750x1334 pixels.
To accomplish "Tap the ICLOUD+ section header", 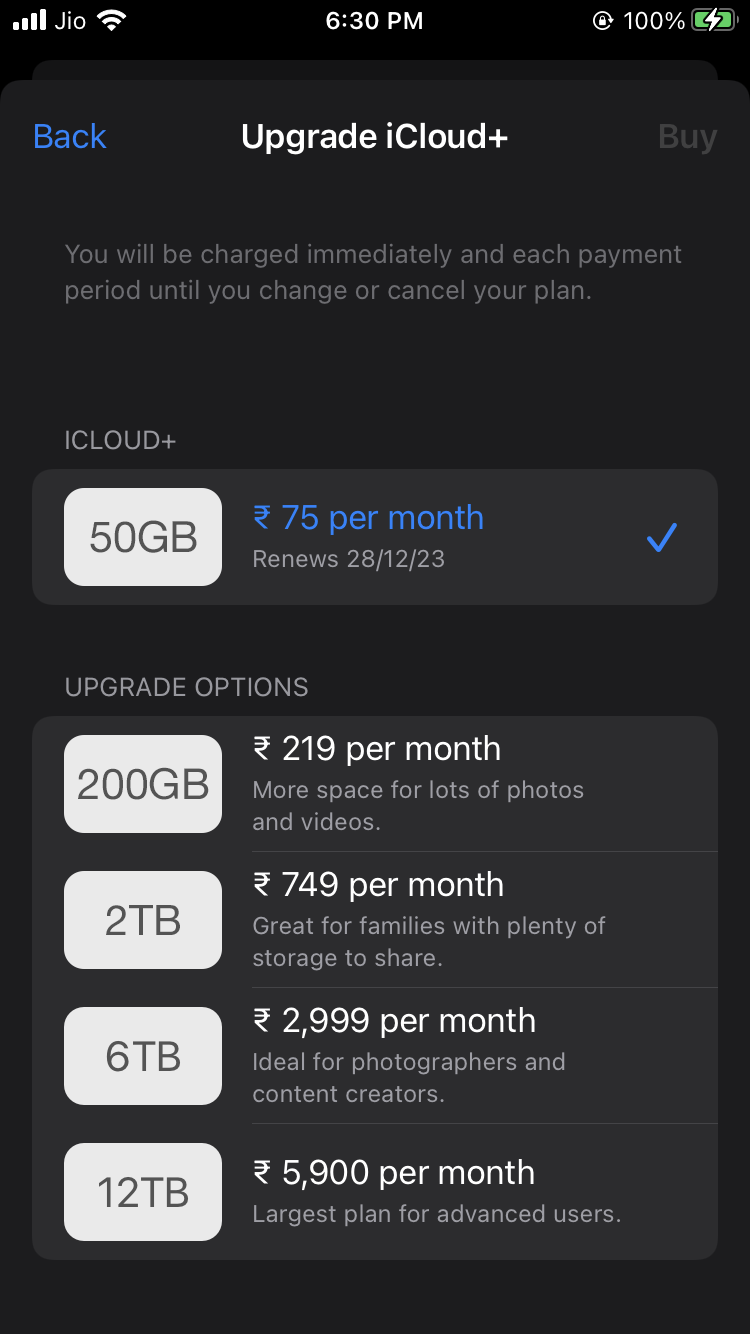I will 119,440.
